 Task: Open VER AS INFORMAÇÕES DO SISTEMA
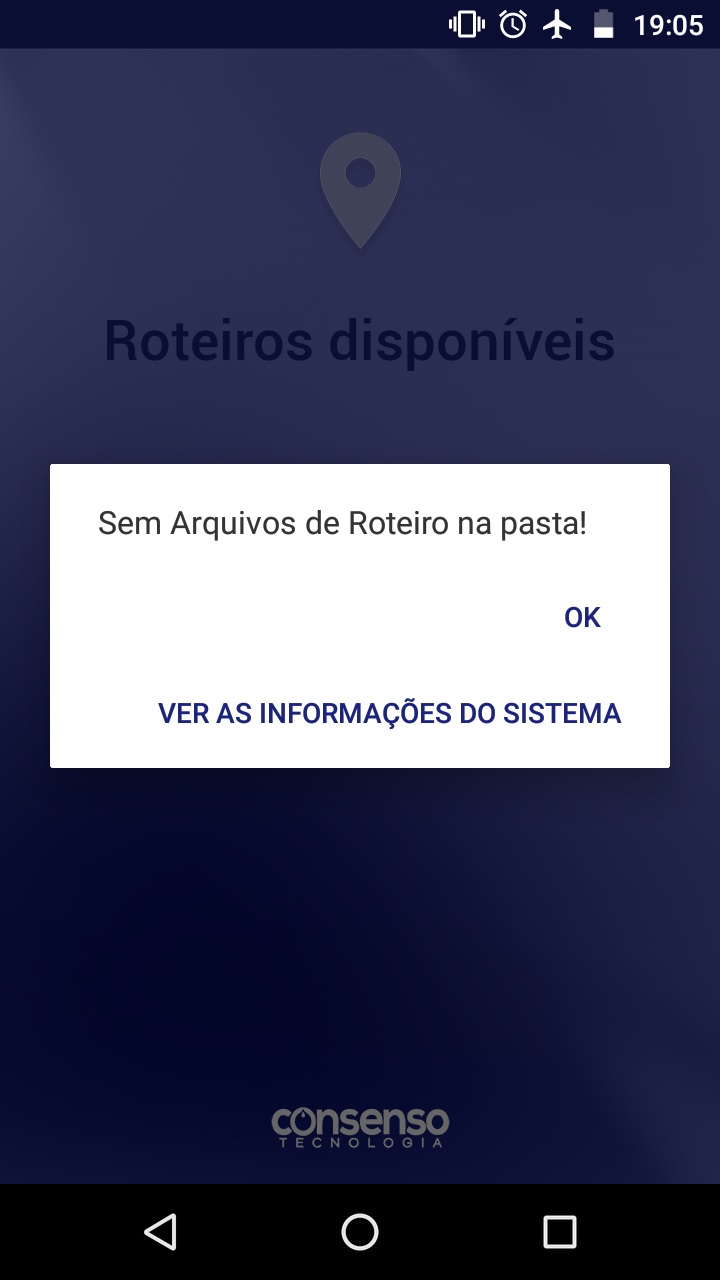388,713
